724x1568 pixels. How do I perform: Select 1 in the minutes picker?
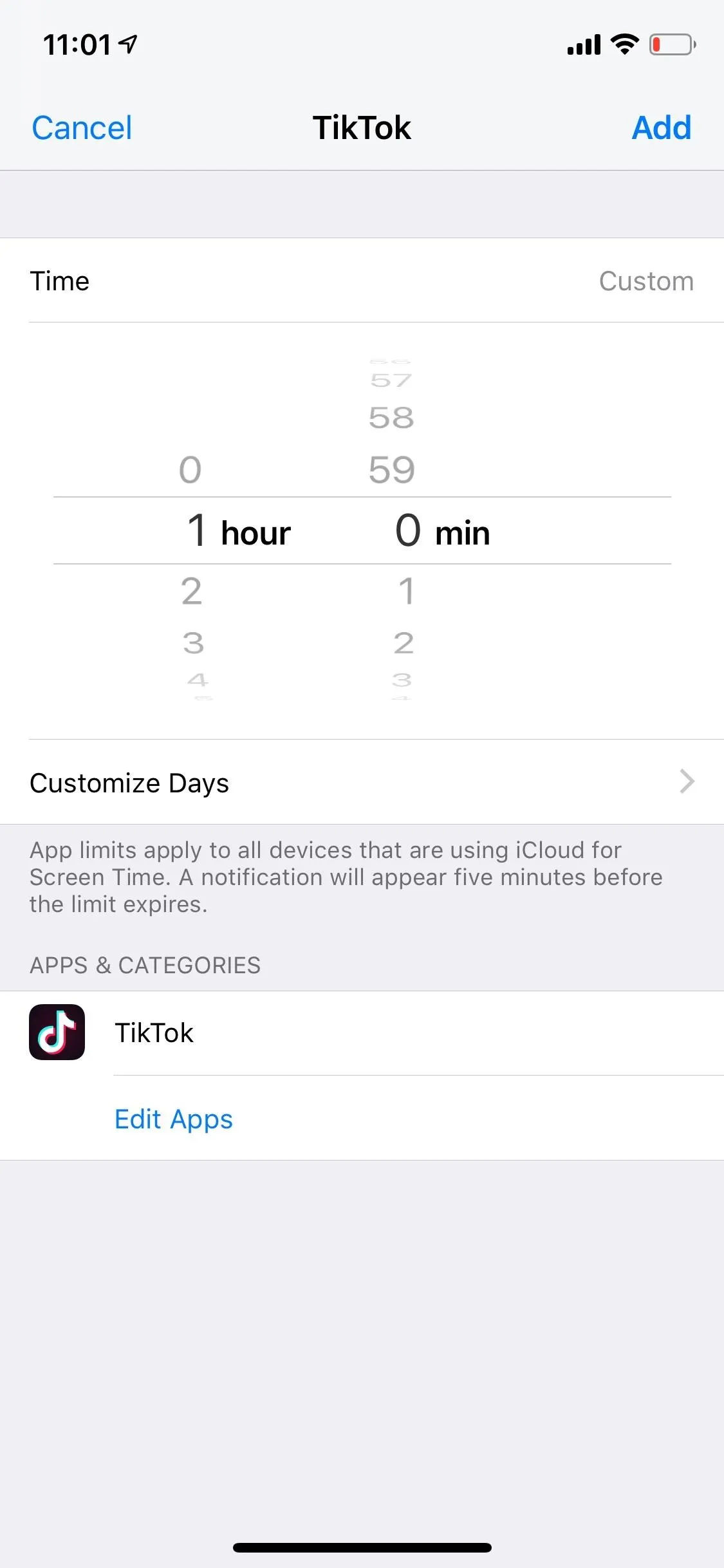(406, 591)
